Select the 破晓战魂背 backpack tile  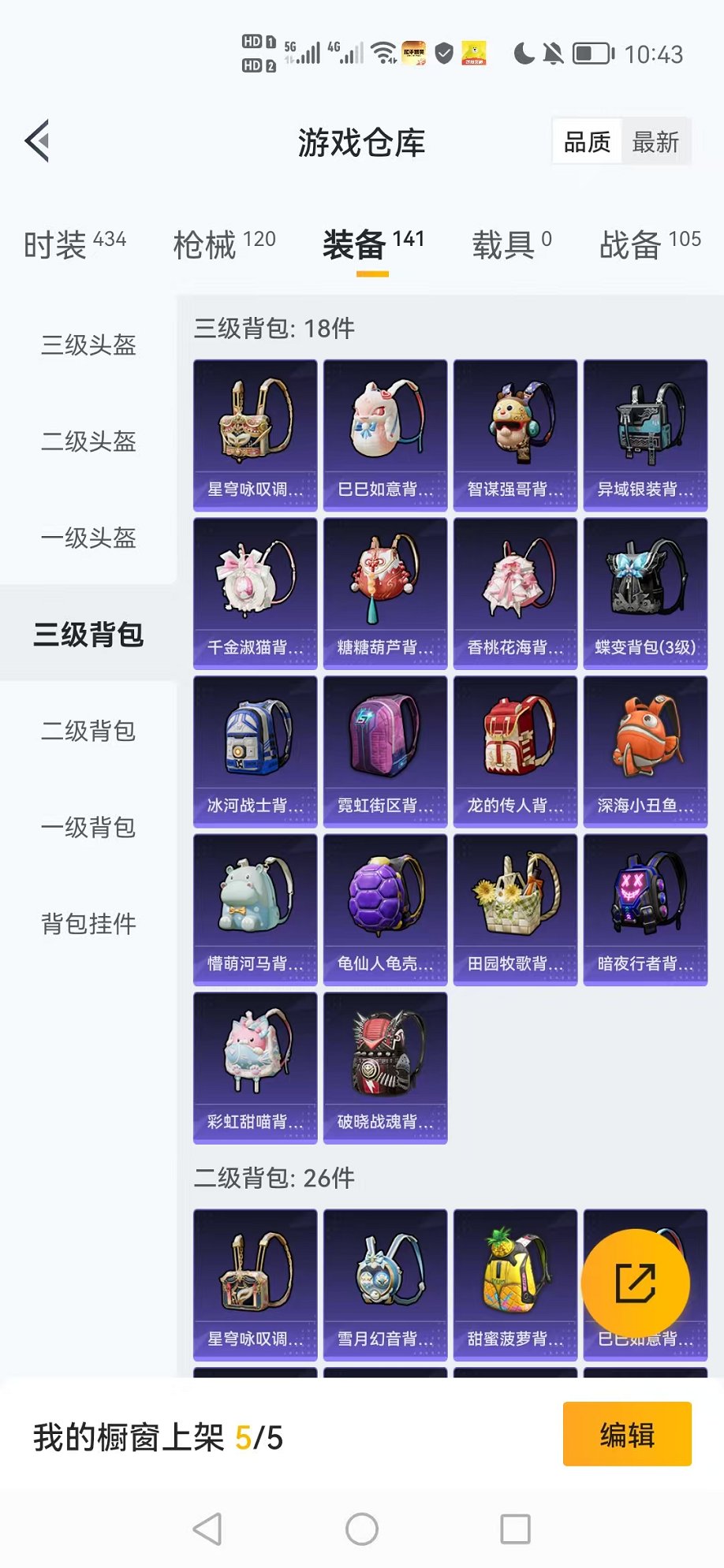[x=385, y=1067]
